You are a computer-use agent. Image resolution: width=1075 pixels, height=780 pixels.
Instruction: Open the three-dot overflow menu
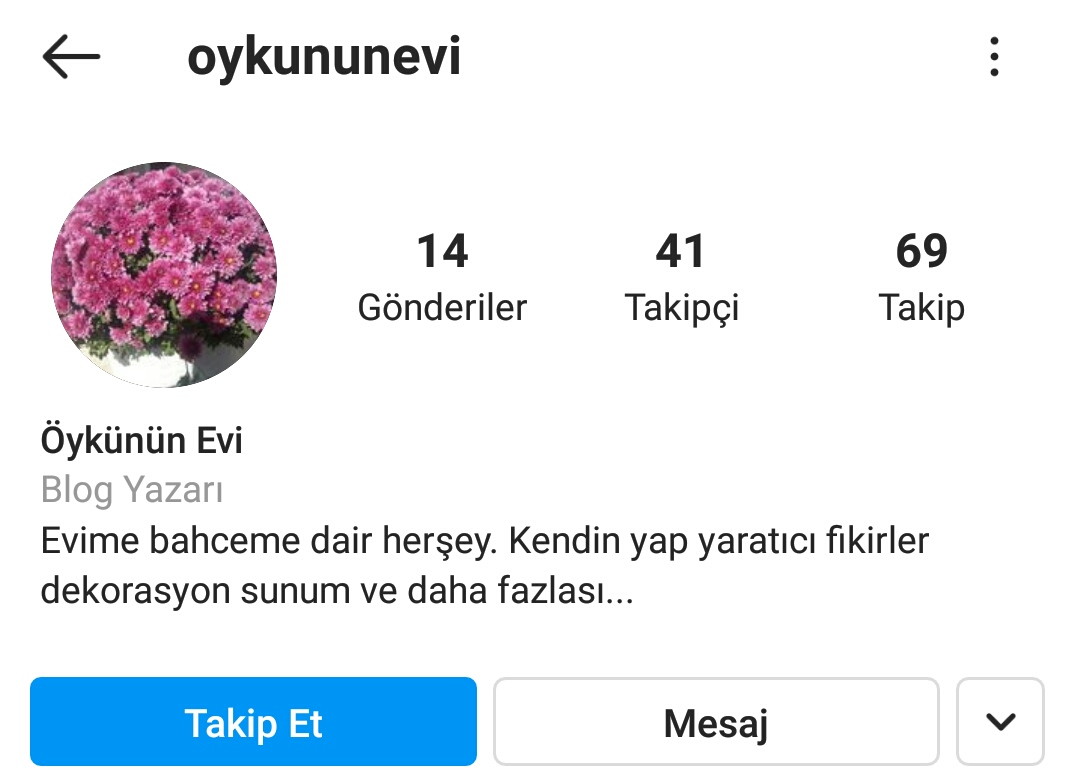coord(993,58)
